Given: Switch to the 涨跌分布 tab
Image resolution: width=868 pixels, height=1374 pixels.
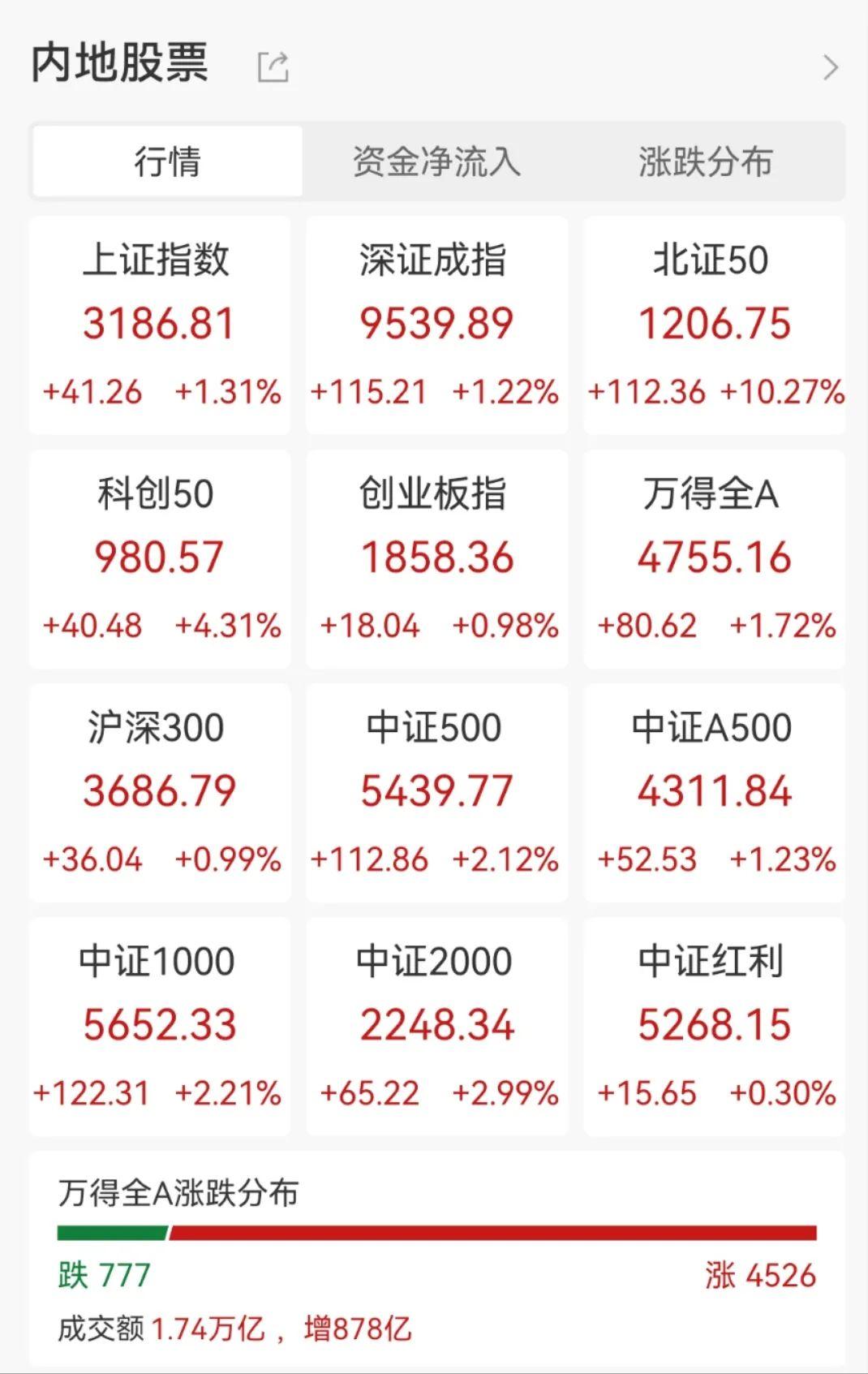Looking at the screenshot, I should click(x=706, y=161).
